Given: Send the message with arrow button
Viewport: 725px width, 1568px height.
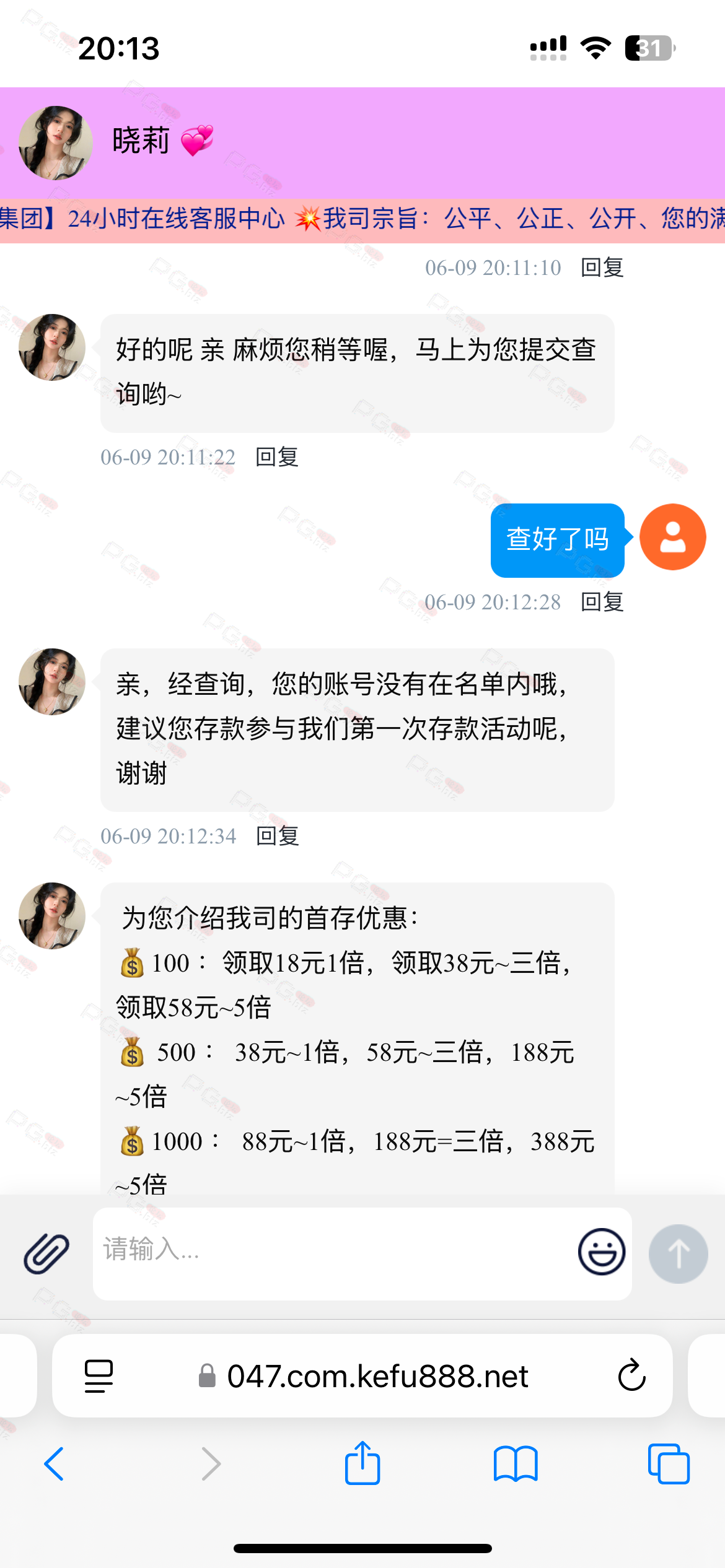Looking at the screenshot, I should pyautogui.click(x=678, y=1253).
